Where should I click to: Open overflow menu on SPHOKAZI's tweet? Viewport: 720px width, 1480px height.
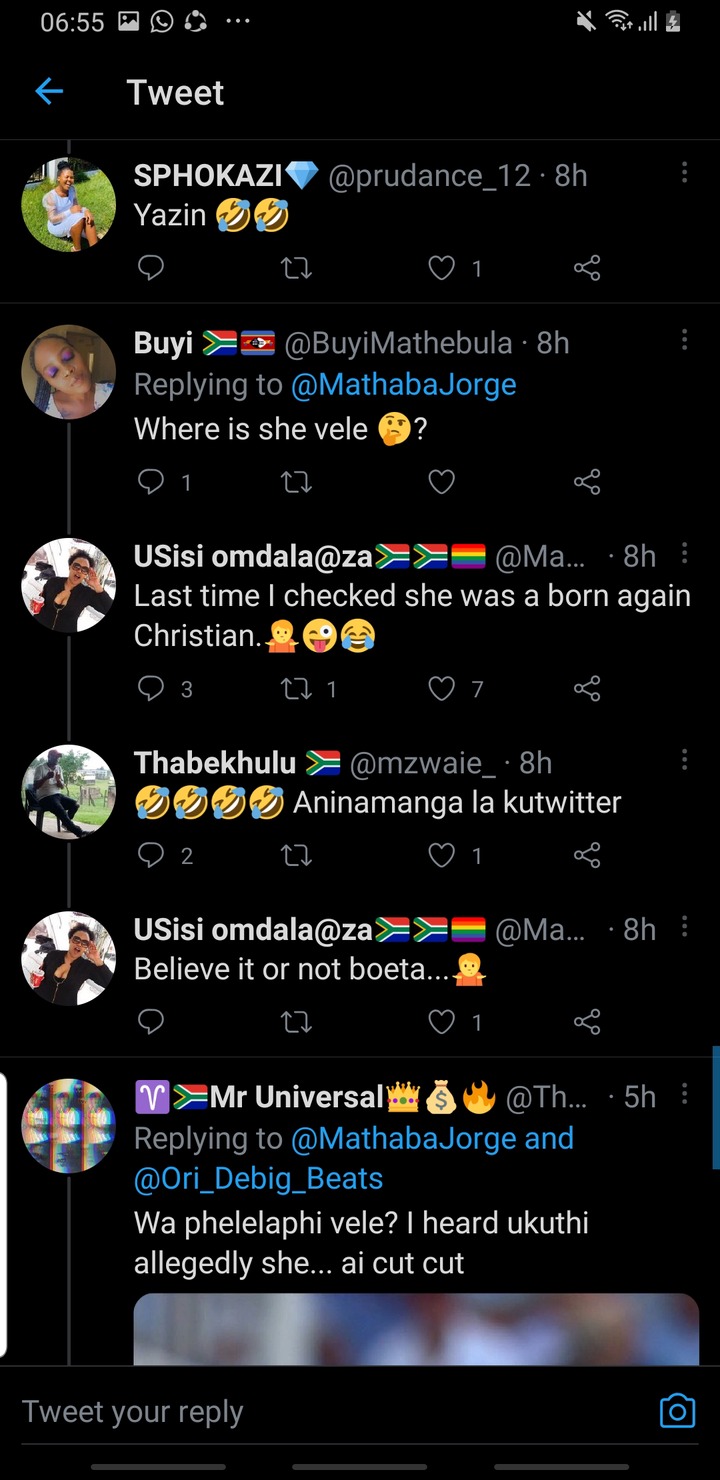tap(684, 173)
